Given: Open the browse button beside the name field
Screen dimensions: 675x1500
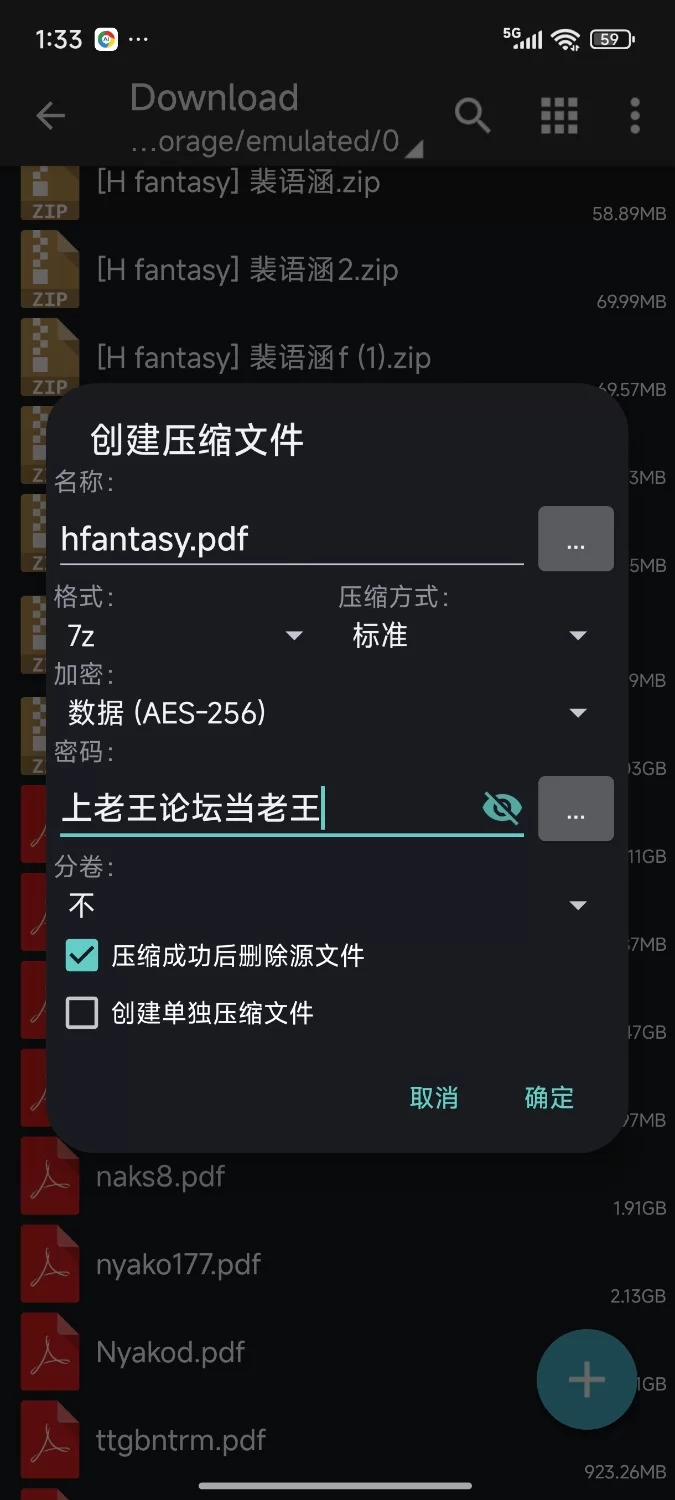Looking at the screenshot, I should tap(575, 540).
